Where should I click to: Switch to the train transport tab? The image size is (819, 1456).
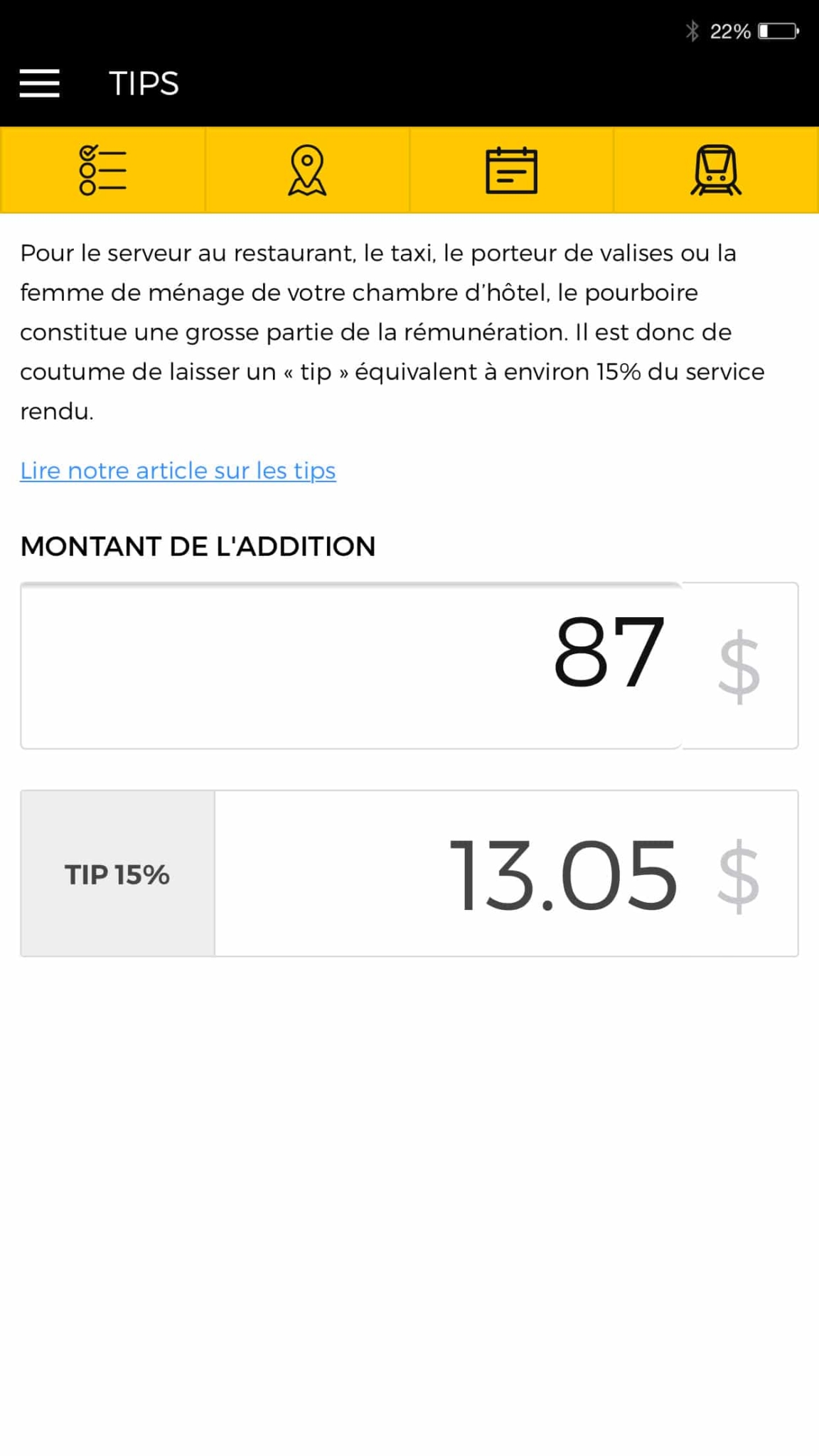coord(716,170)
